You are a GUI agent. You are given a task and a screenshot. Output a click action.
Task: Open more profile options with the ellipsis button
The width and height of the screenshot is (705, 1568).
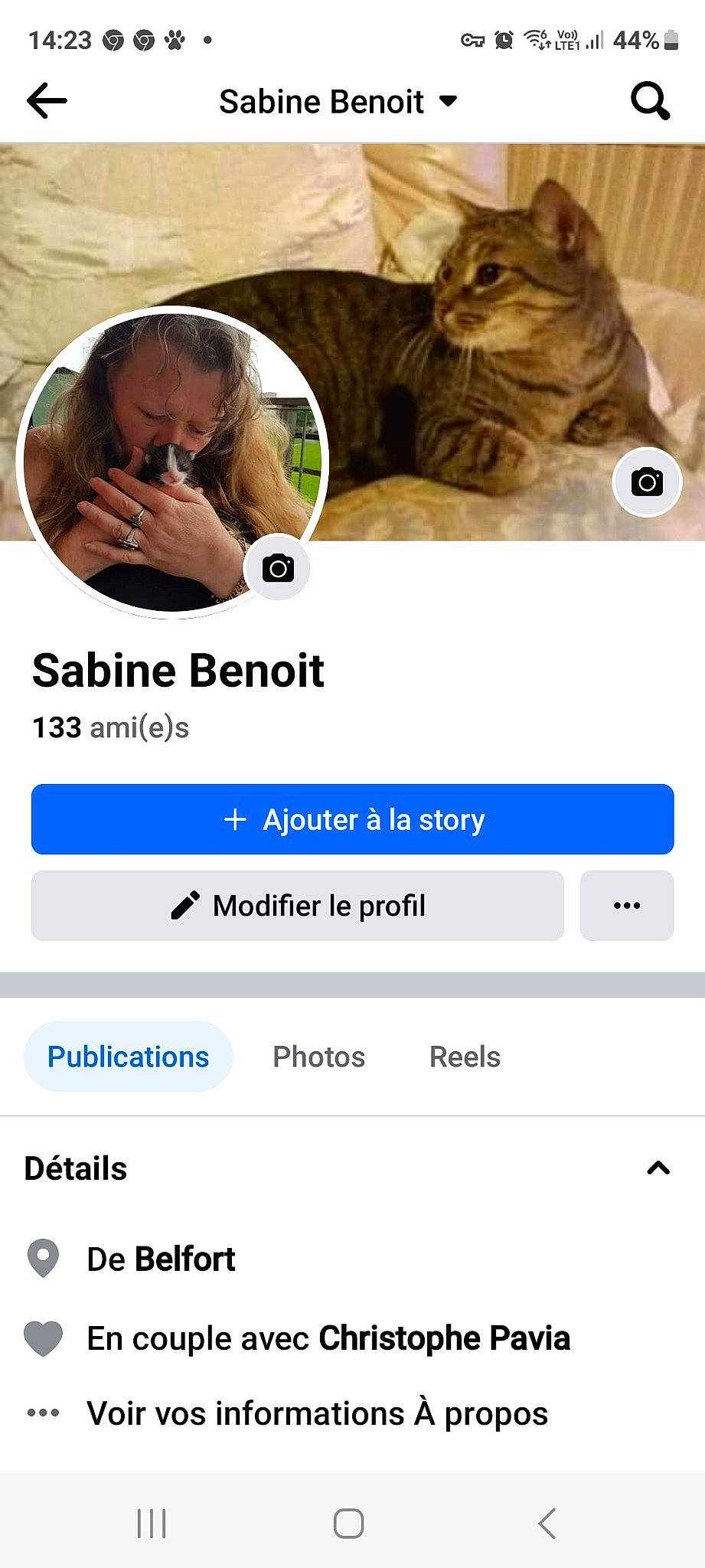coord(626,906)
